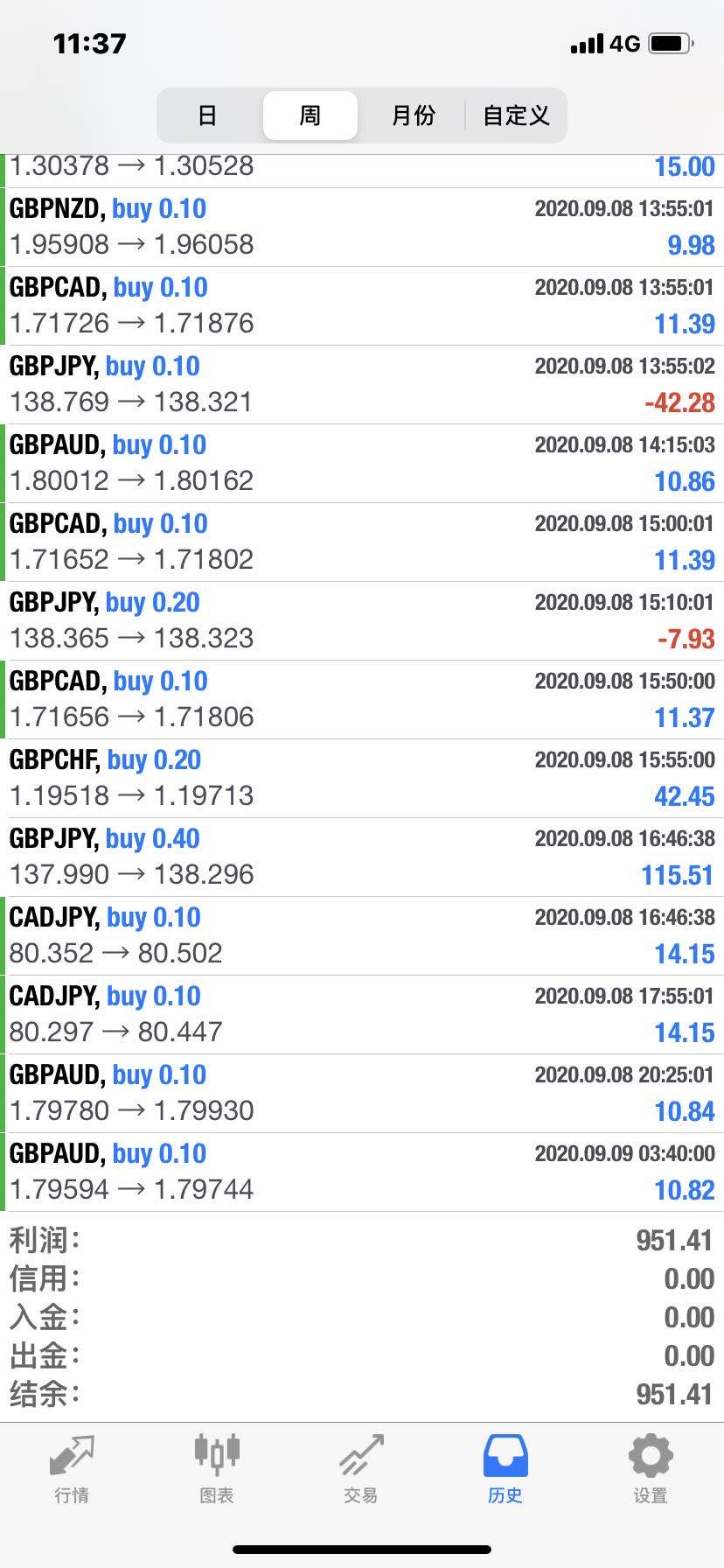The height and width of the screenshot is (1568, 724).
Task: Open GBPCHF buy 0.20 trade details
Action: (362, 778)
